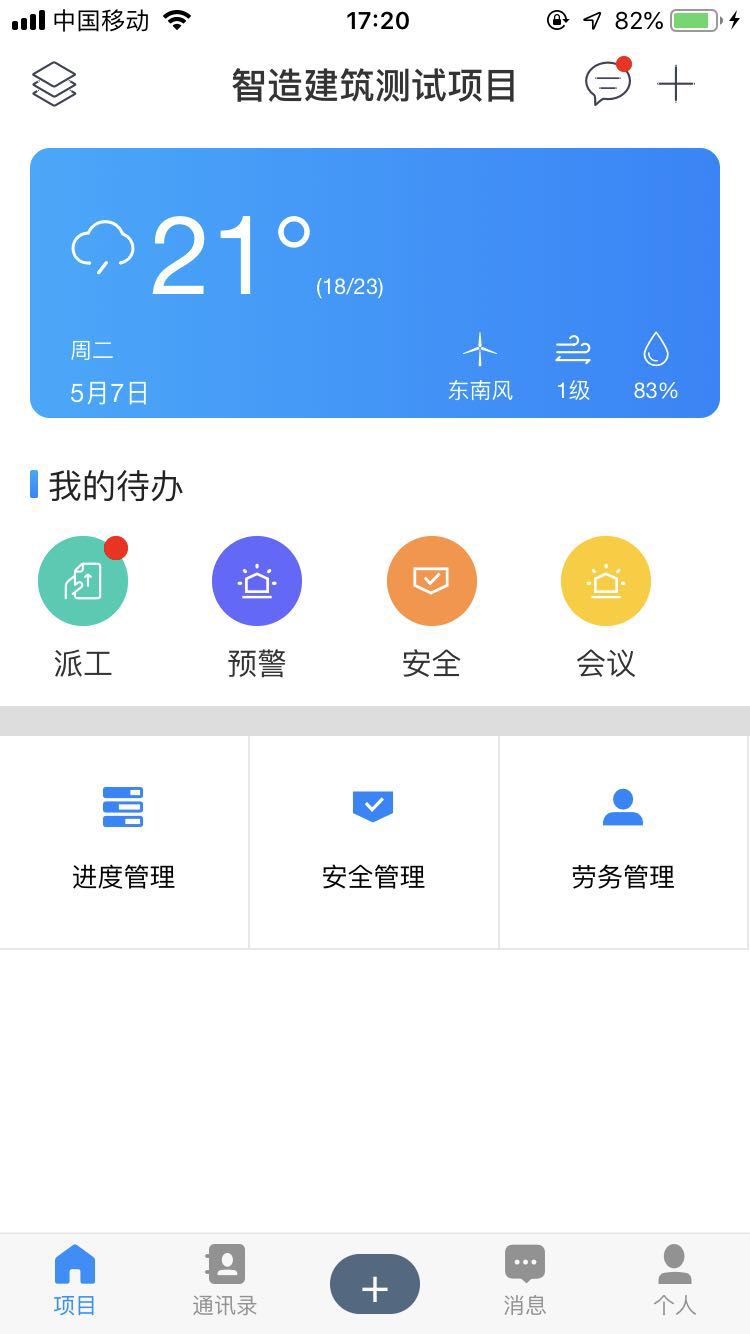Open 安全管理 module
Screen dimensions: 750x1334
pos(374,841)
